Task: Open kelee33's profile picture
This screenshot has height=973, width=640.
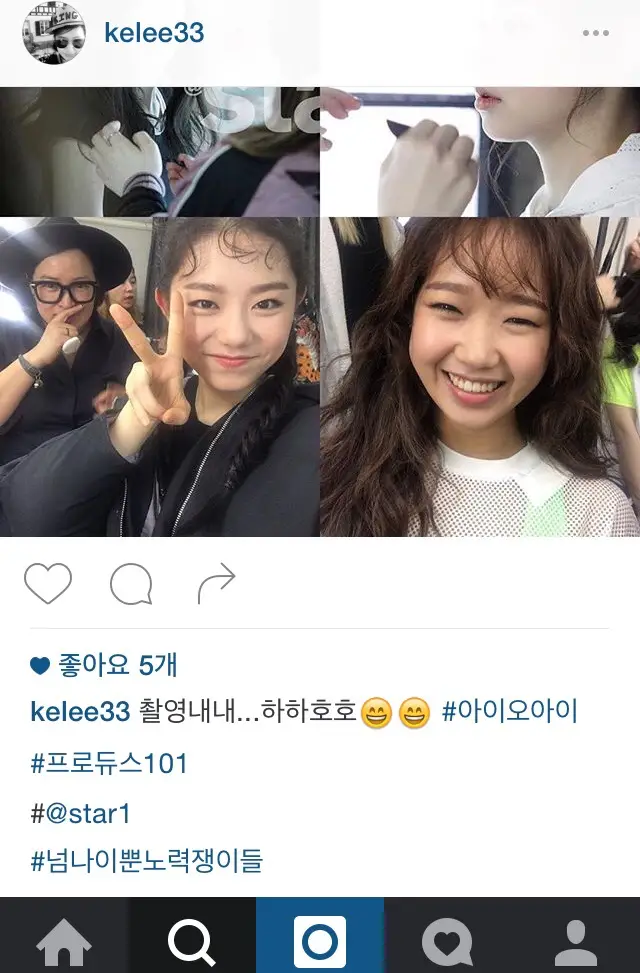Action: 54,33
